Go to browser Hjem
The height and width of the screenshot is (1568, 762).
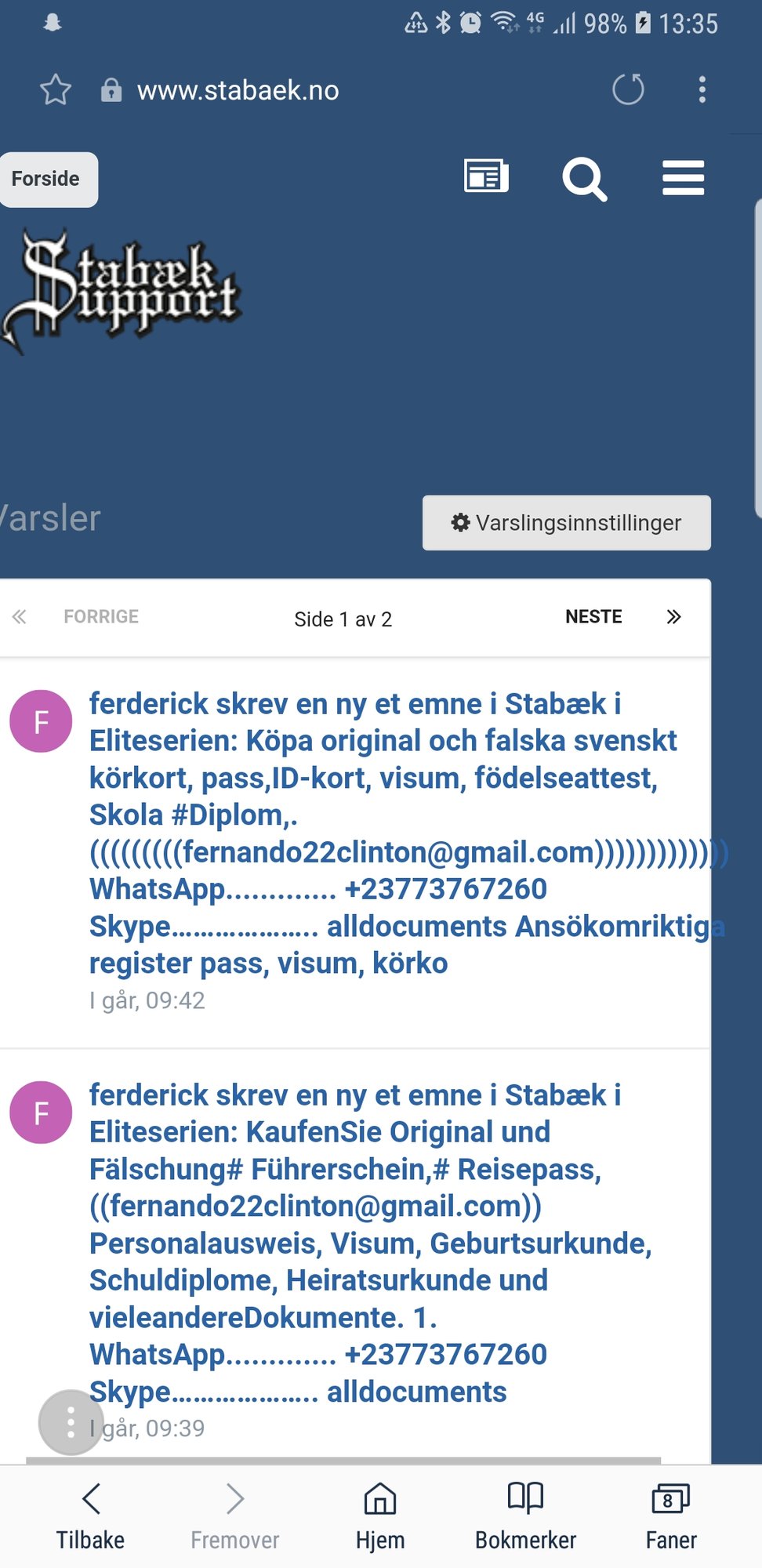coord(380,1516)
